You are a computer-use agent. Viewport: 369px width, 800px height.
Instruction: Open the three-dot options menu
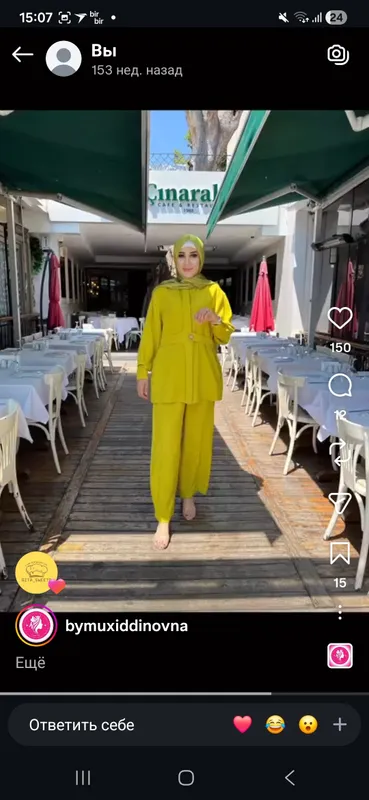pos(340,612)
